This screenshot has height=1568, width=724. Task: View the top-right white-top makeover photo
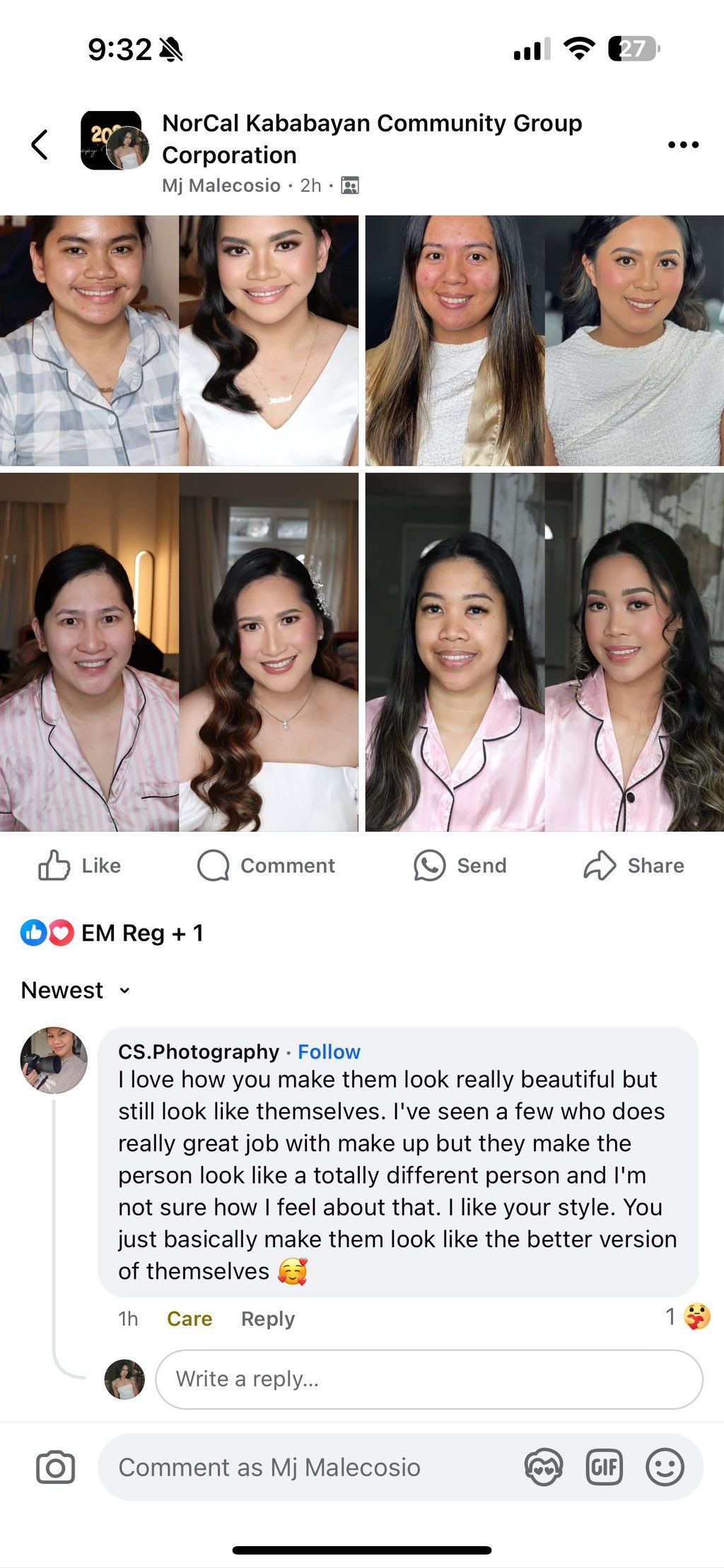(x=544, y=341)
